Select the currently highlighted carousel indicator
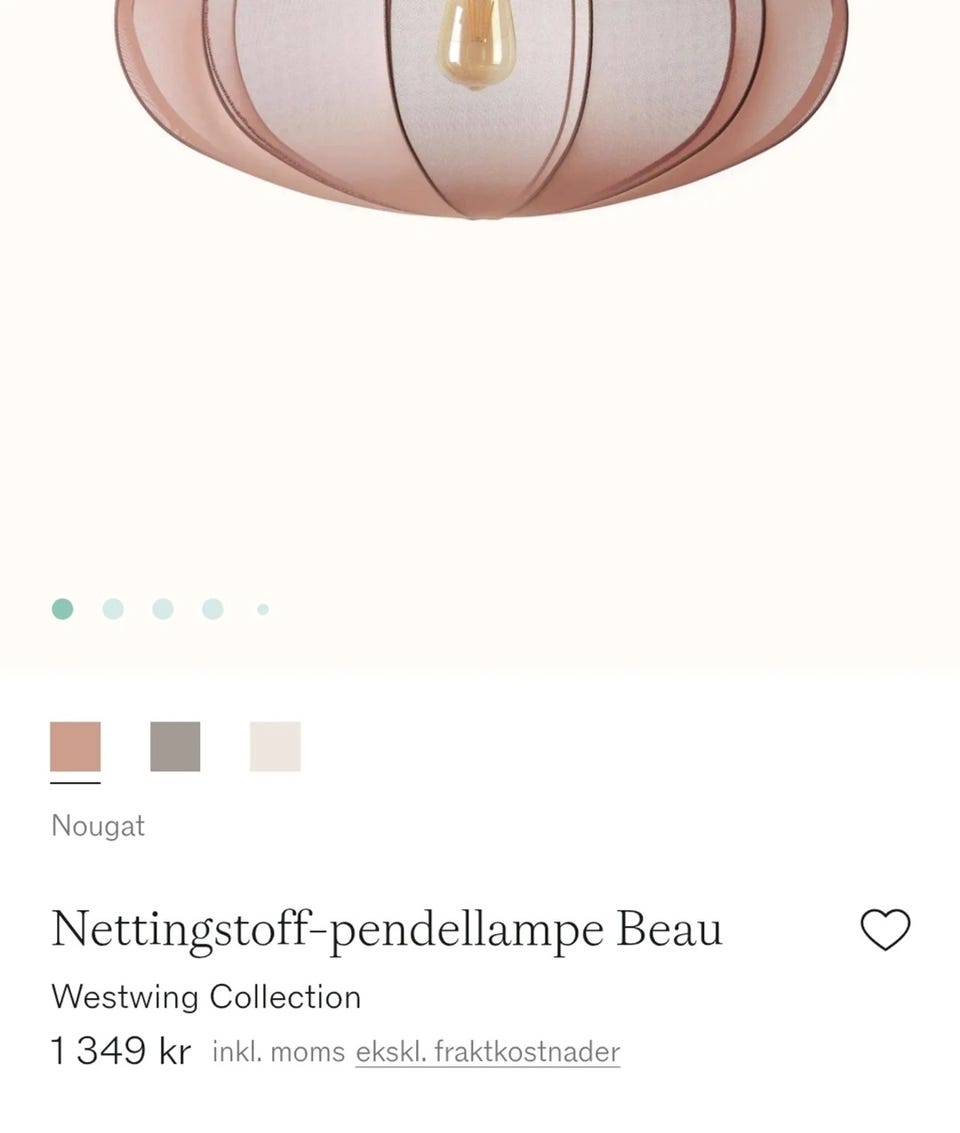 pyautogui.click(x=63, y=607)
